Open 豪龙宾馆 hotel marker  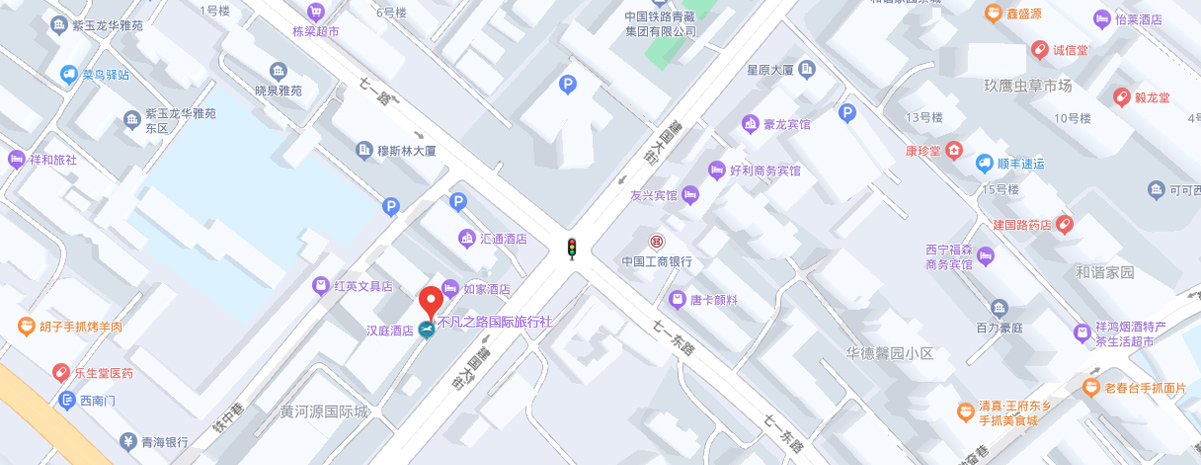pos(750,124)
